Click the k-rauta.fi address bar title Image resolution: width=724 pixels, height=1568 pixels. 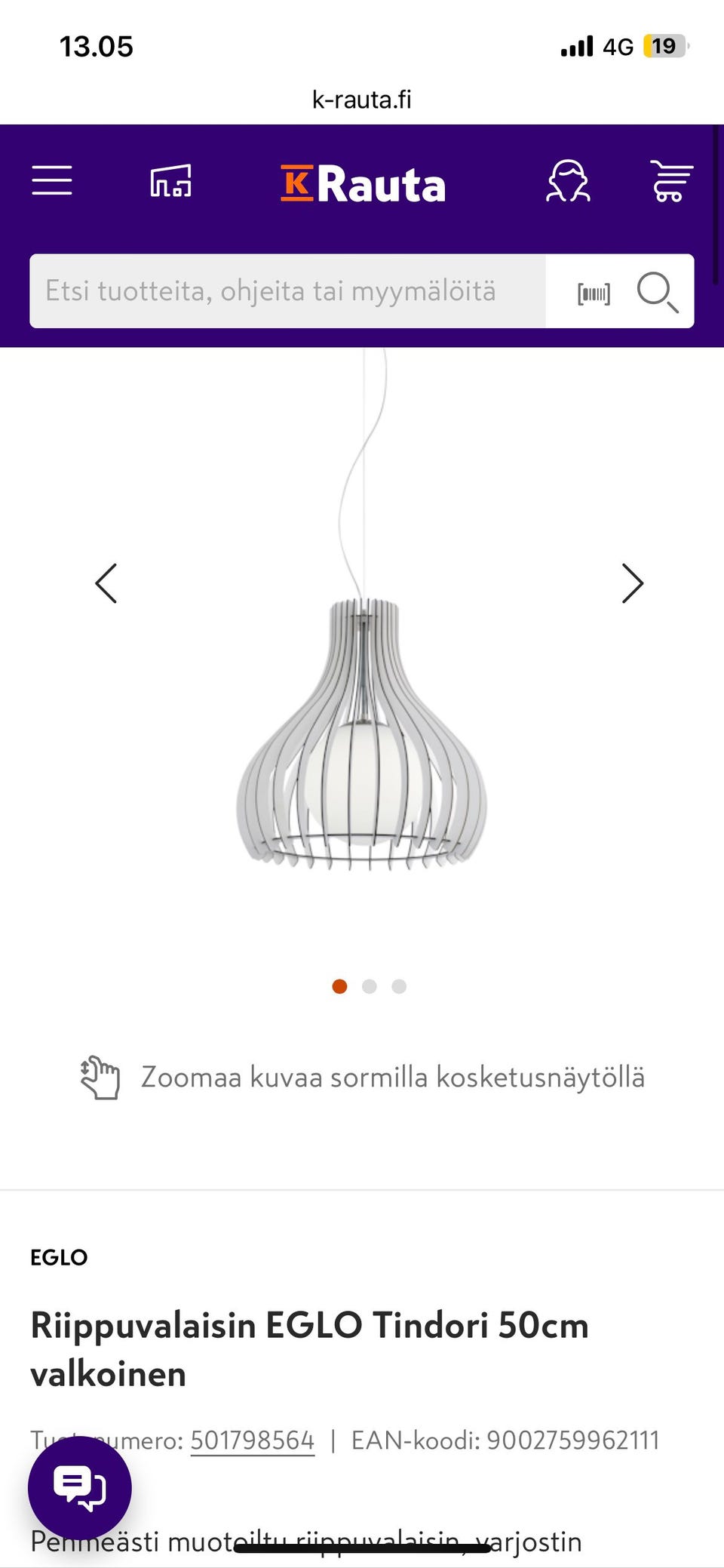click(x=362, y=99)
